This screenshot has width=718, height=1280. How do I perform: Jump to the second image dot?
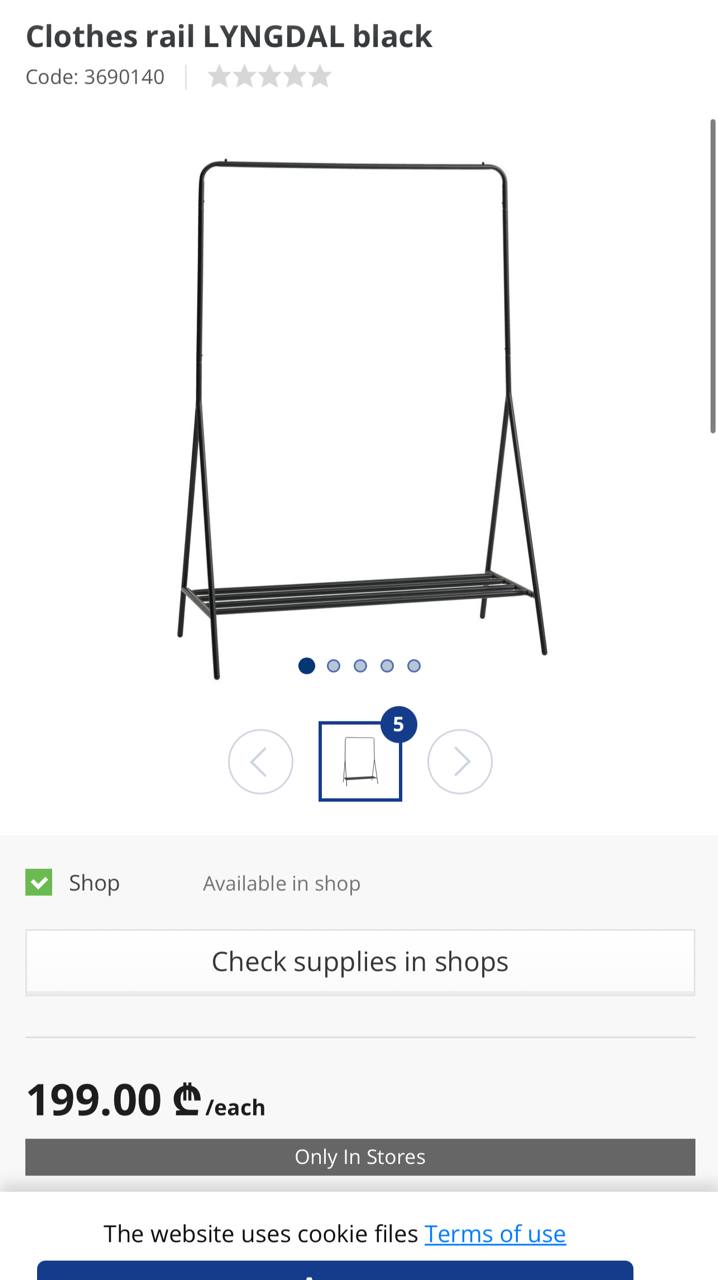point(334,666)
